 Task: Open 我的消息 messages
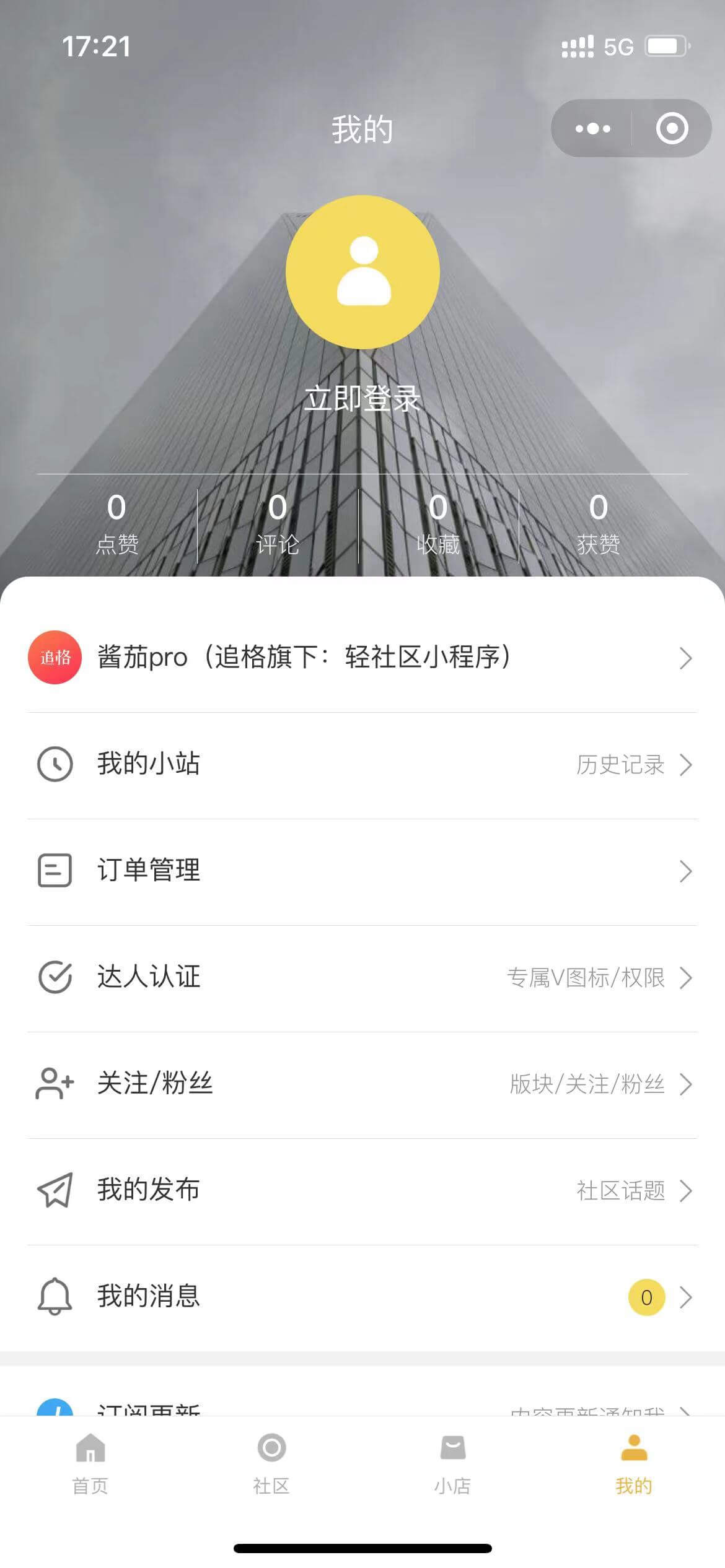362,1297
